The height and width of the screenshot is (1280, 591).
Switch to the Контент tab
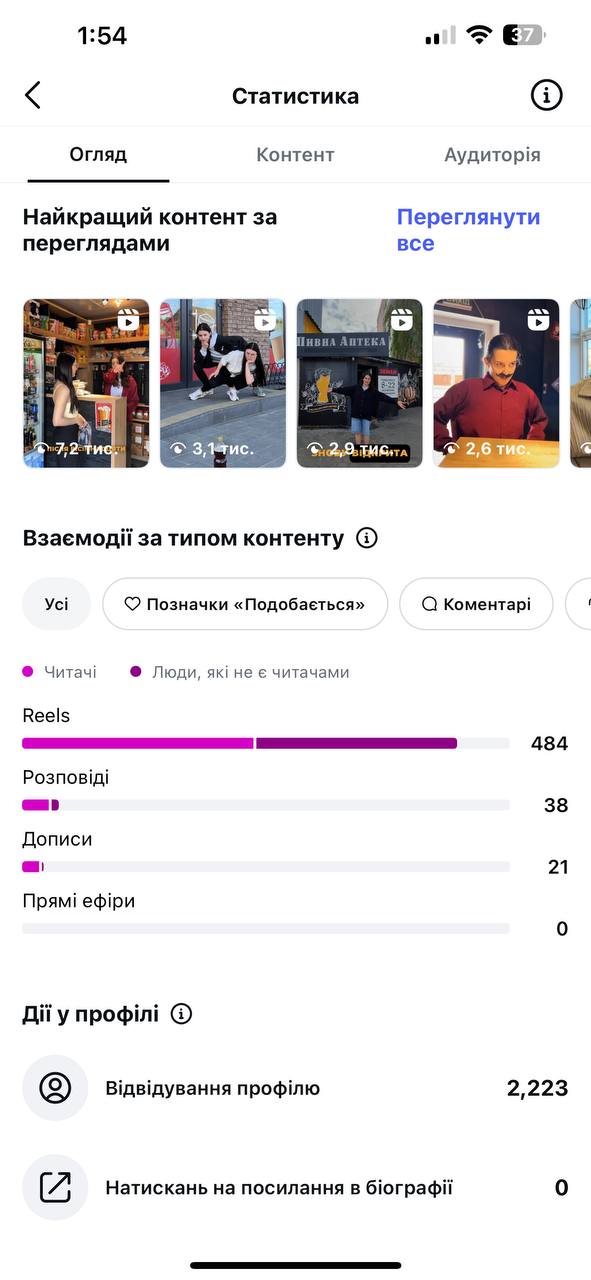point(295,155)
